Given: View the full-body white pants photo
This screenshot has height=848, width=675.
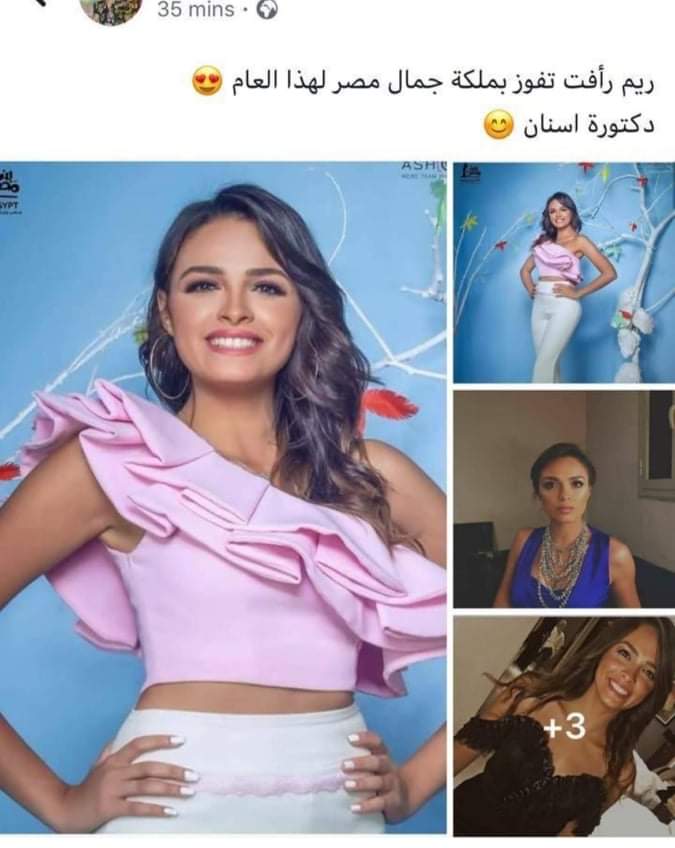Looking at the screenshot, I should [x=563, y=272].
